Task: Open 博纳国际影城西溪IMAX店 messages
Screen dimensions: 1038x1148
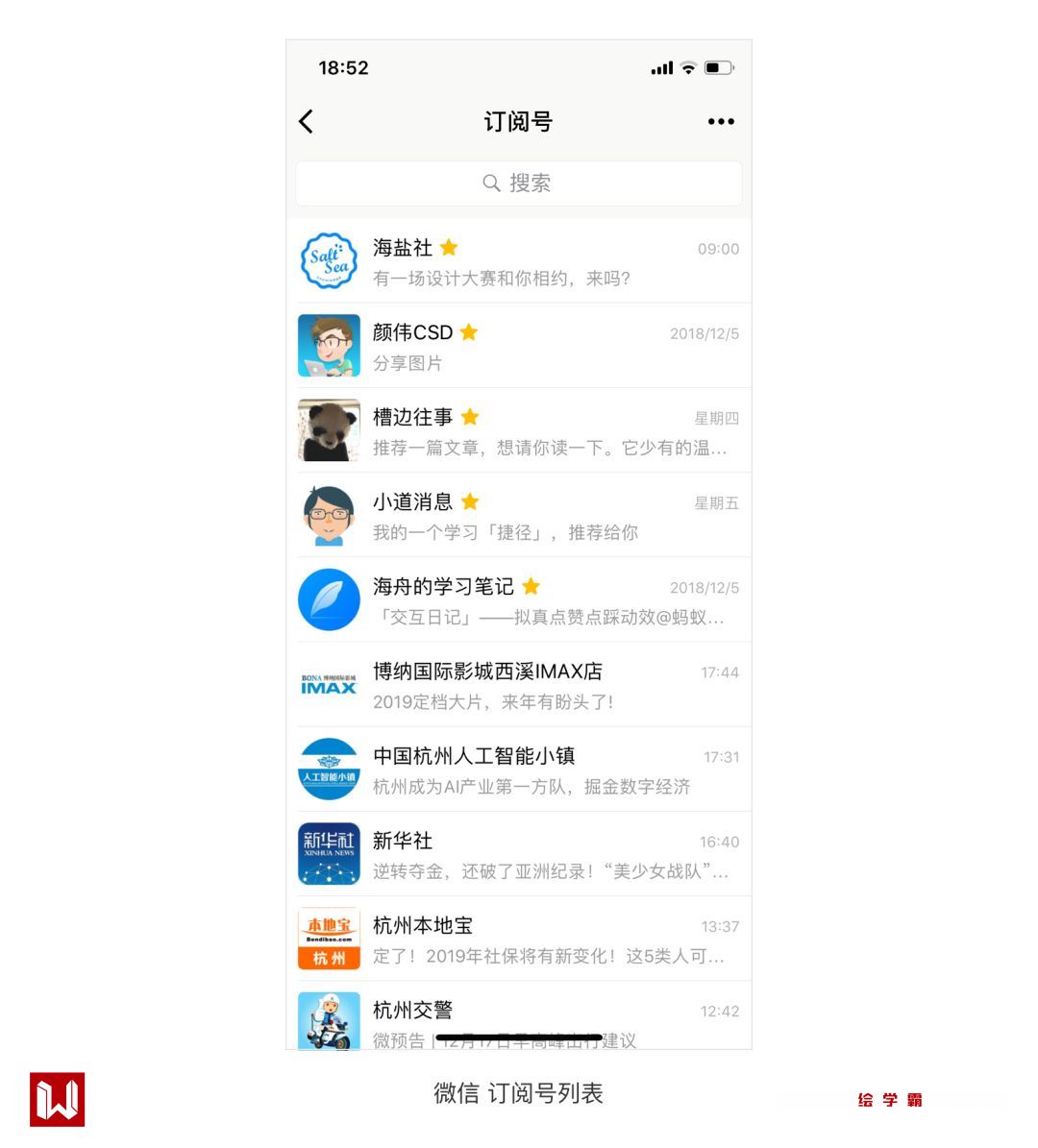Action: click(519, 685)
